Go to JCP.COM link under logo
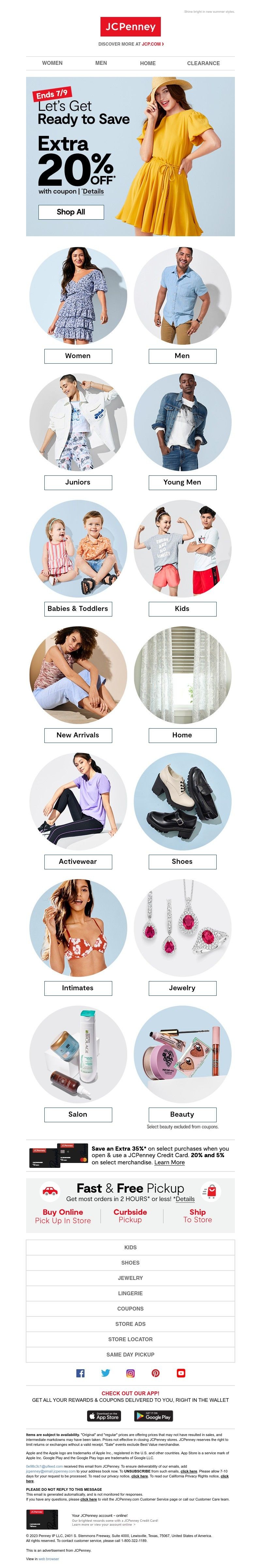The height and width of the screenshot is (1568, 261). 152,44
